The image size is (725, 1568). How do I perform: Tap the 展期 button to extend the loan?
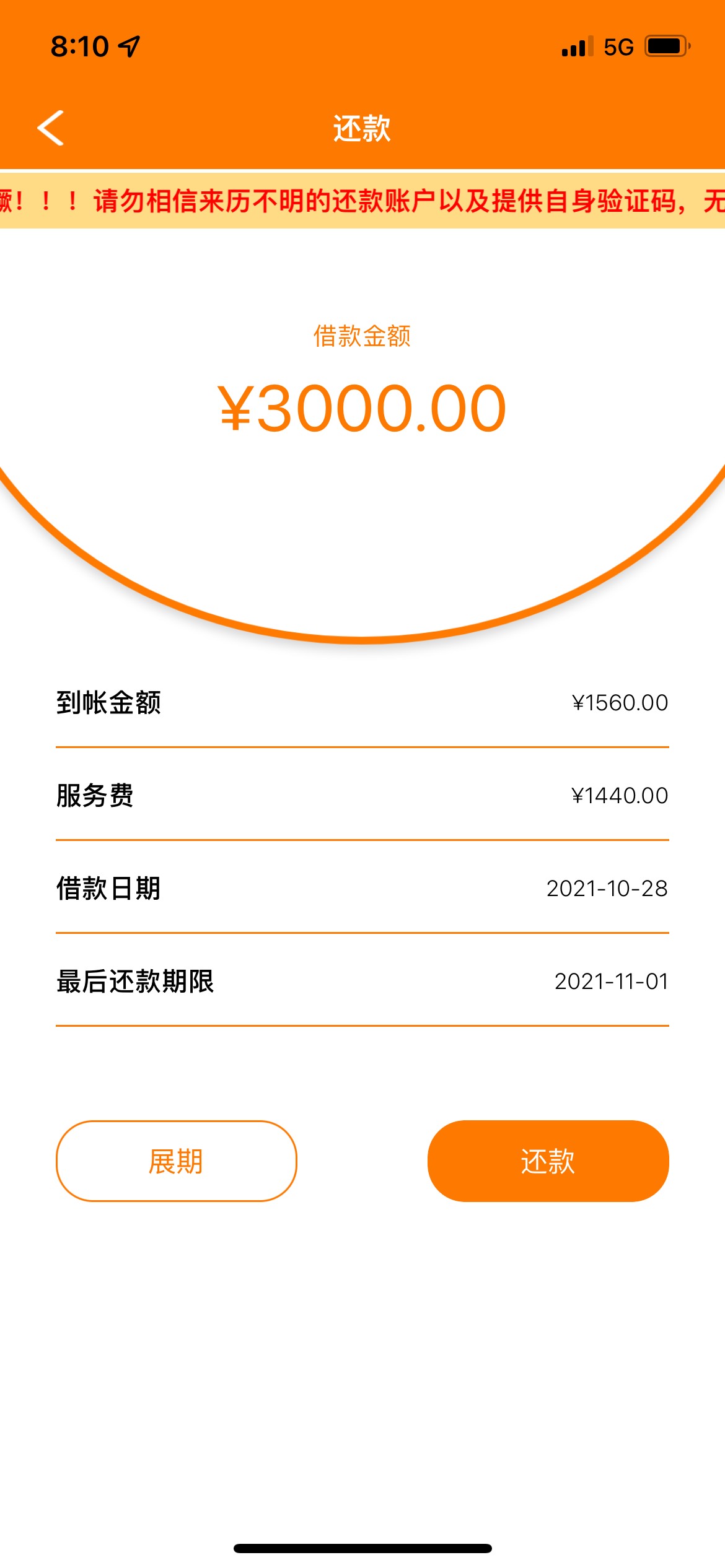click(x=177, y=1161)
